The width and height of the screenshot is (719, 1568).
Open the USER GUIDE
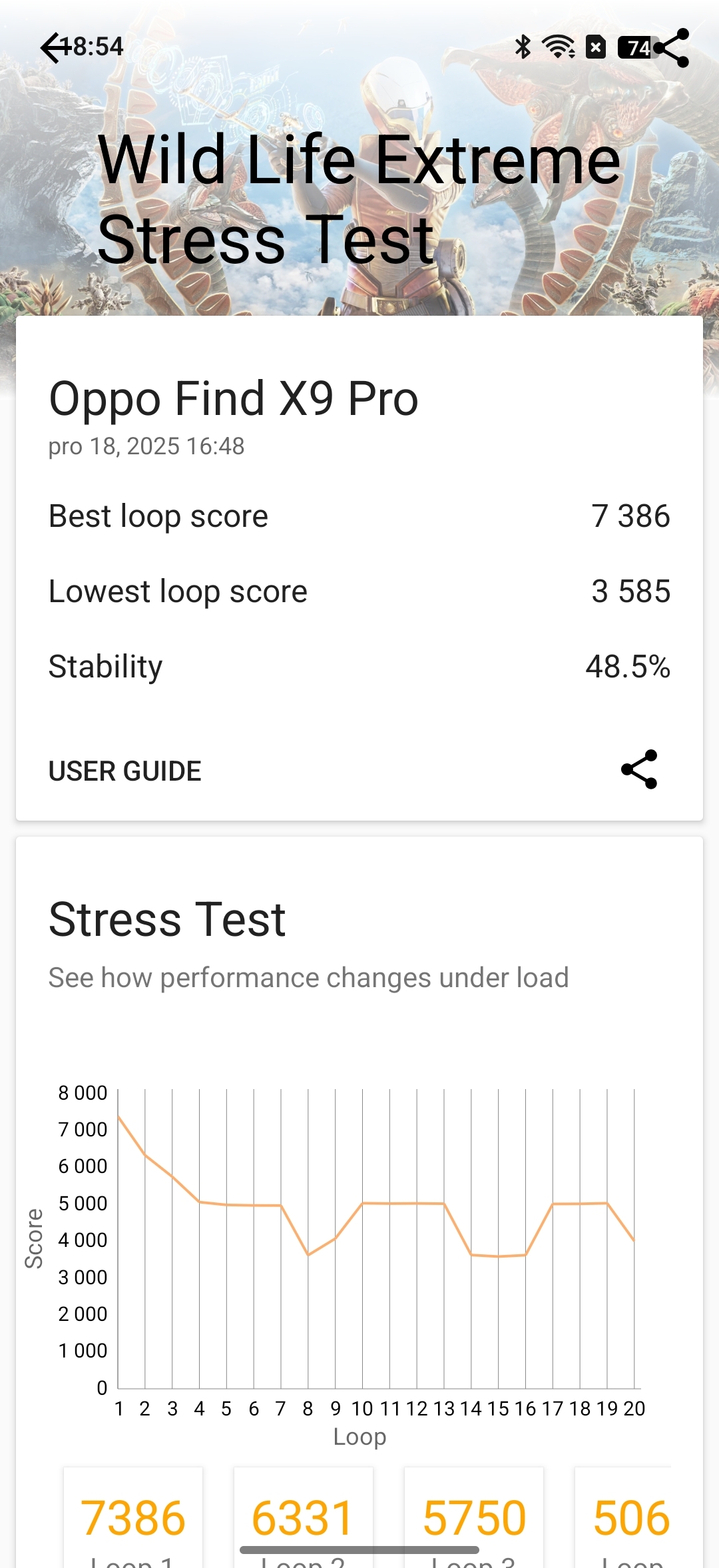pos(123,771)
